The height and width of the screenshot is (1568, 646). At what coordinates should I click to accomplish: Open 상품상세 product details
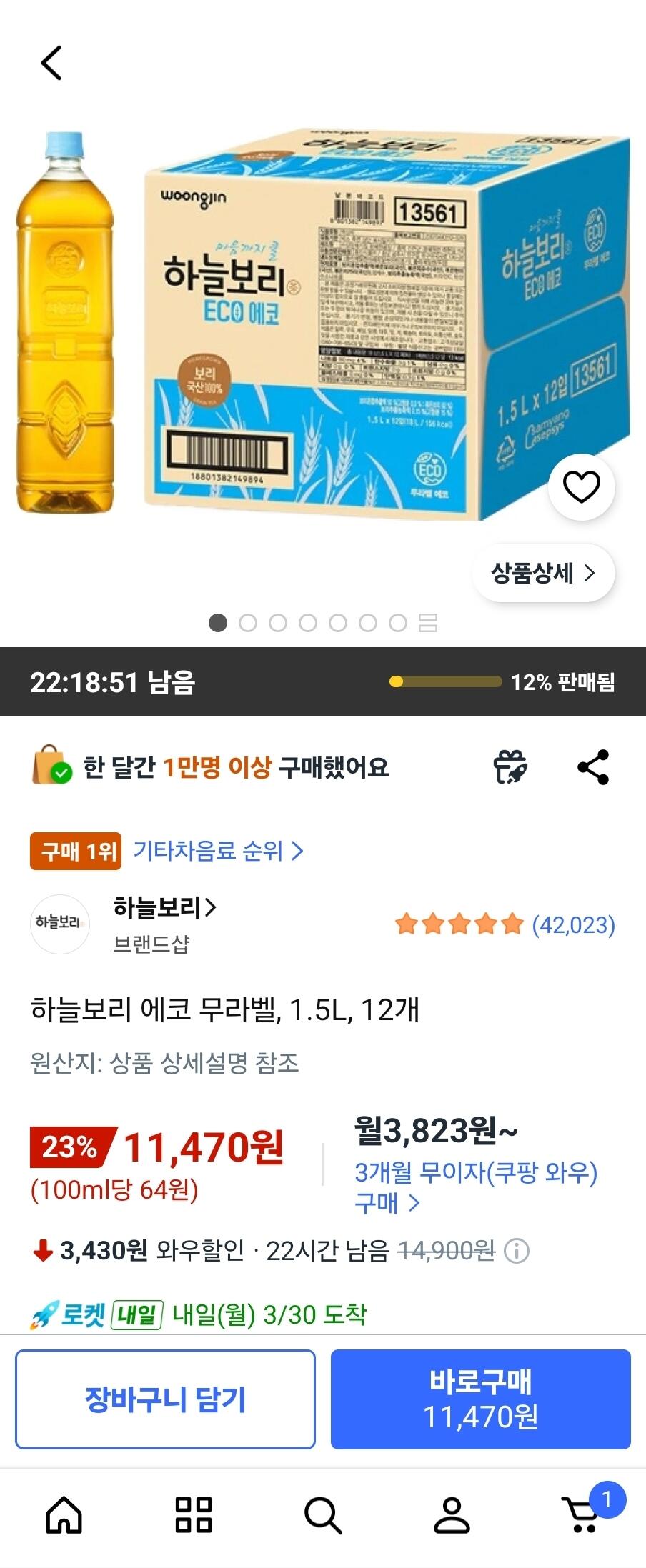point(543,571)
